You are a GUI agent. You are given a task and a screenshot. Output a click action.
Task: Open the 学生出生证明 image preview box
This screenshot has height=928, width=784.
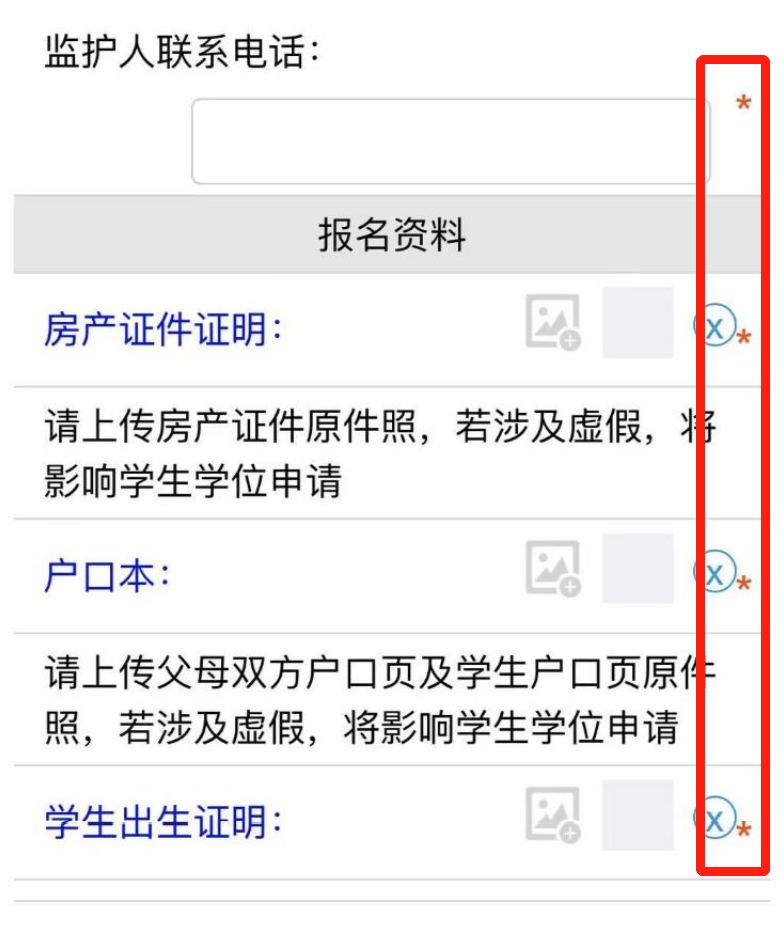click(x=637, y=816)
